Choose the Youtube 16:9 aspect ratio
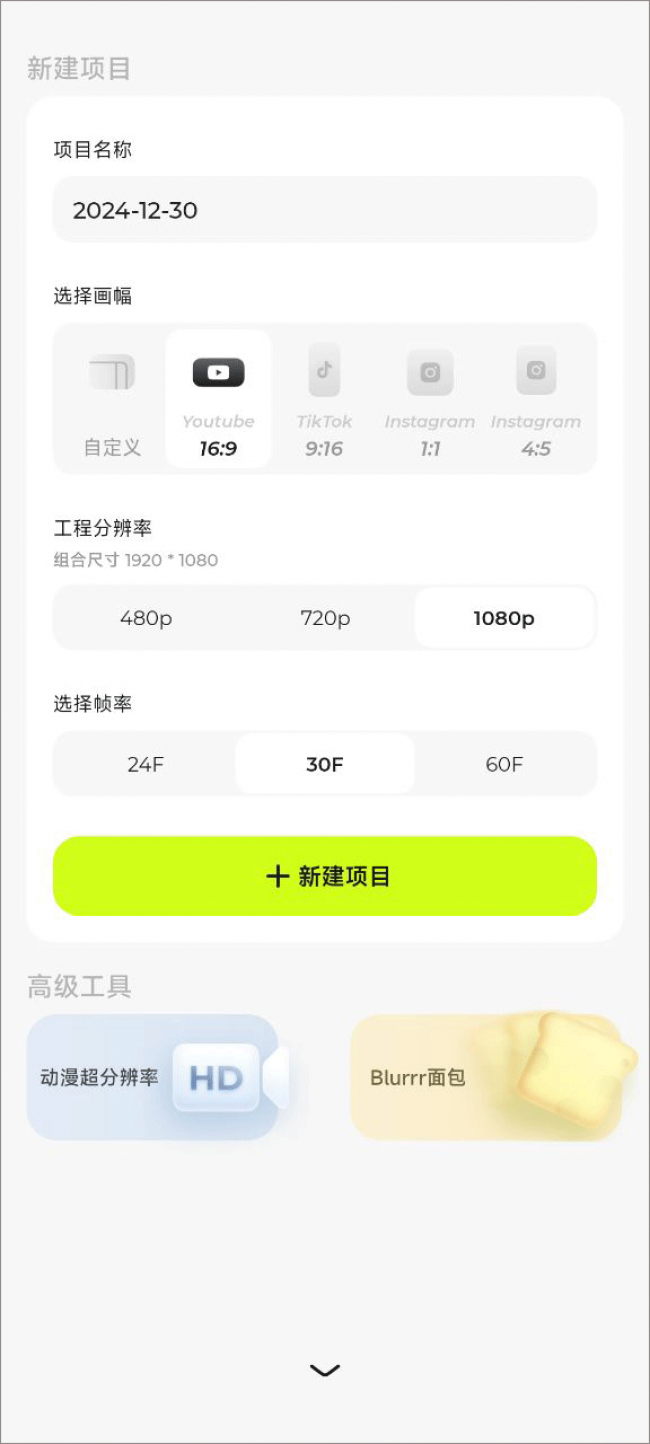Image resolution: width=650 pixels, height=1444 pixels. click(x=218, y=400)
